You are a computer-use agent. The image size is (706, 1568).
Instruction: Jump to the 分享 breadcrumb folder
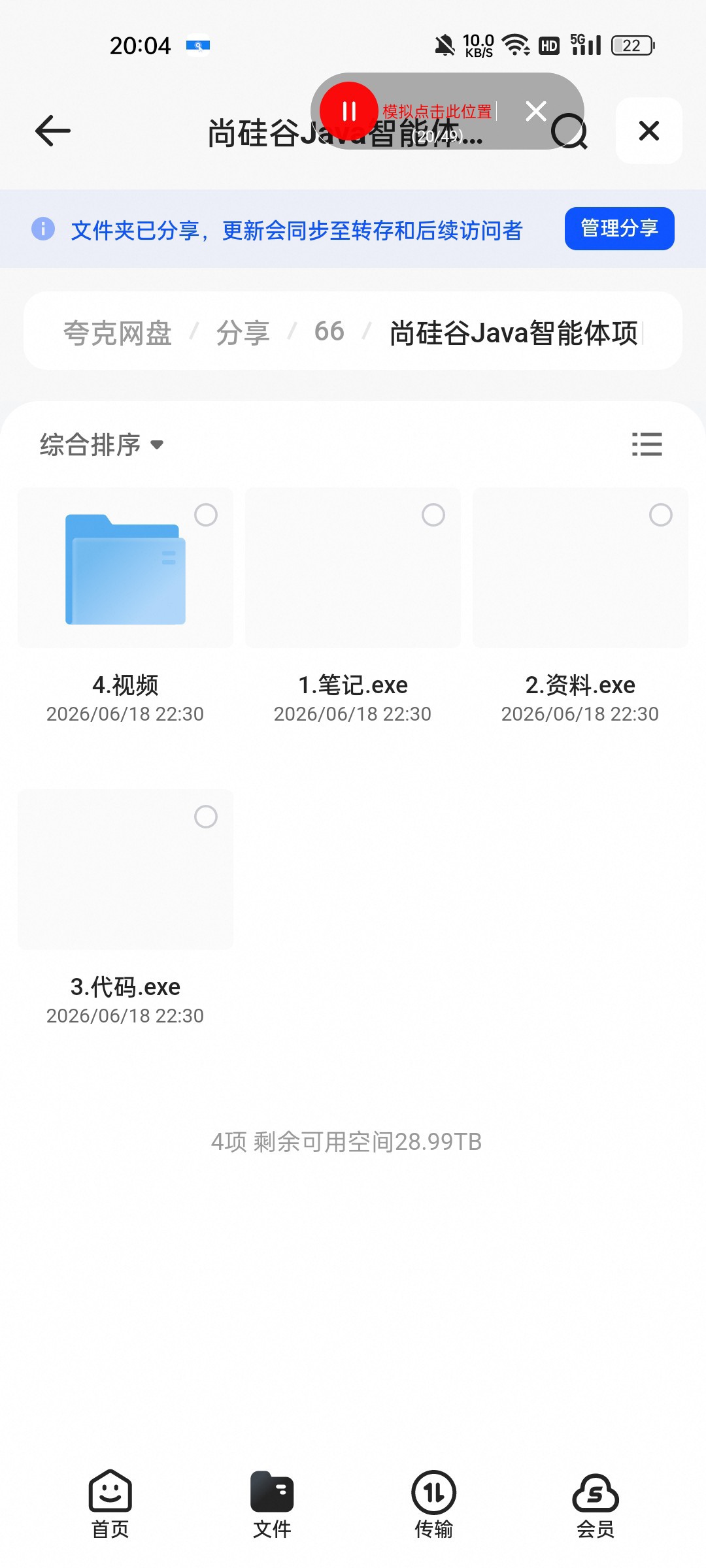(x=243, y=333)
